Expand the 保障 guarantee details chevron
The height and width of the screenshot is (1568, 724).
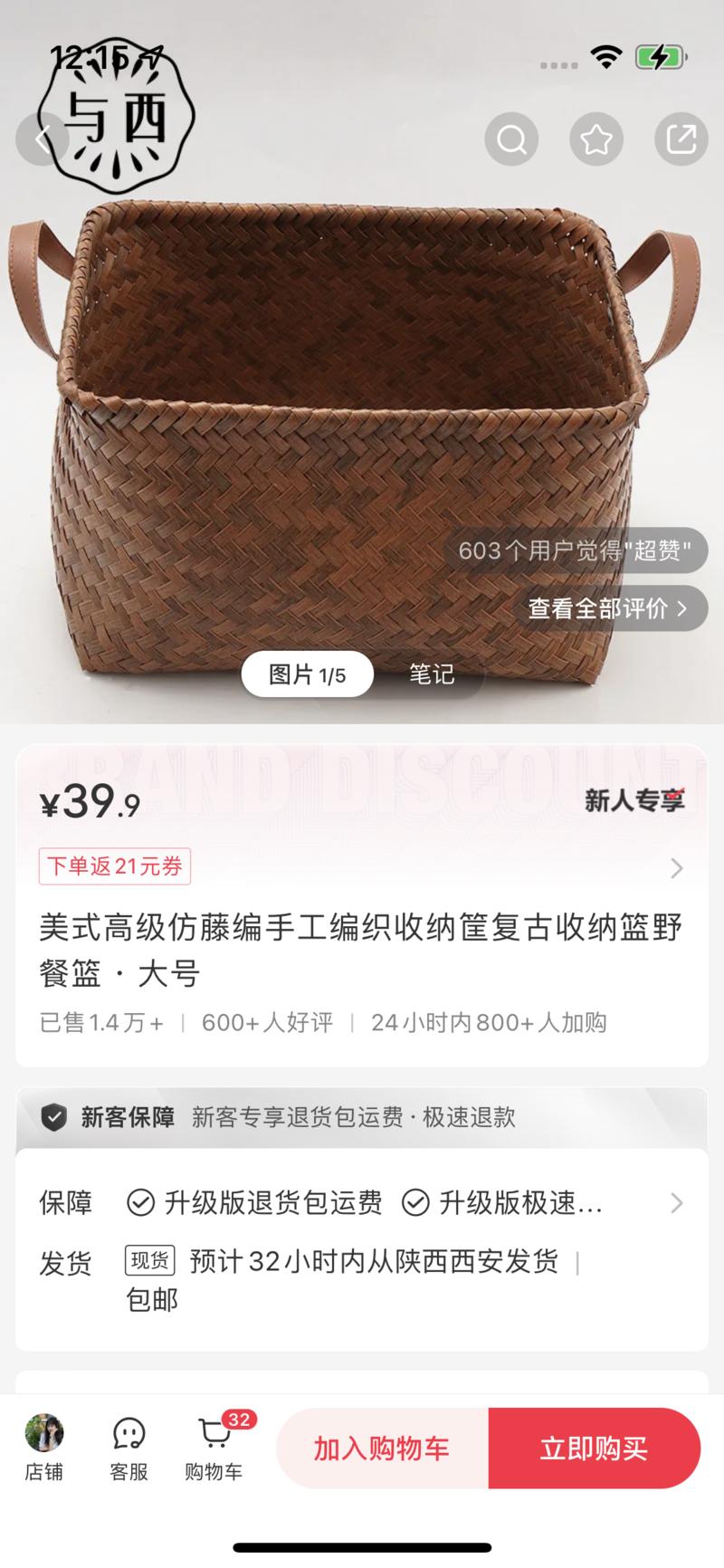coord(676,1202)
